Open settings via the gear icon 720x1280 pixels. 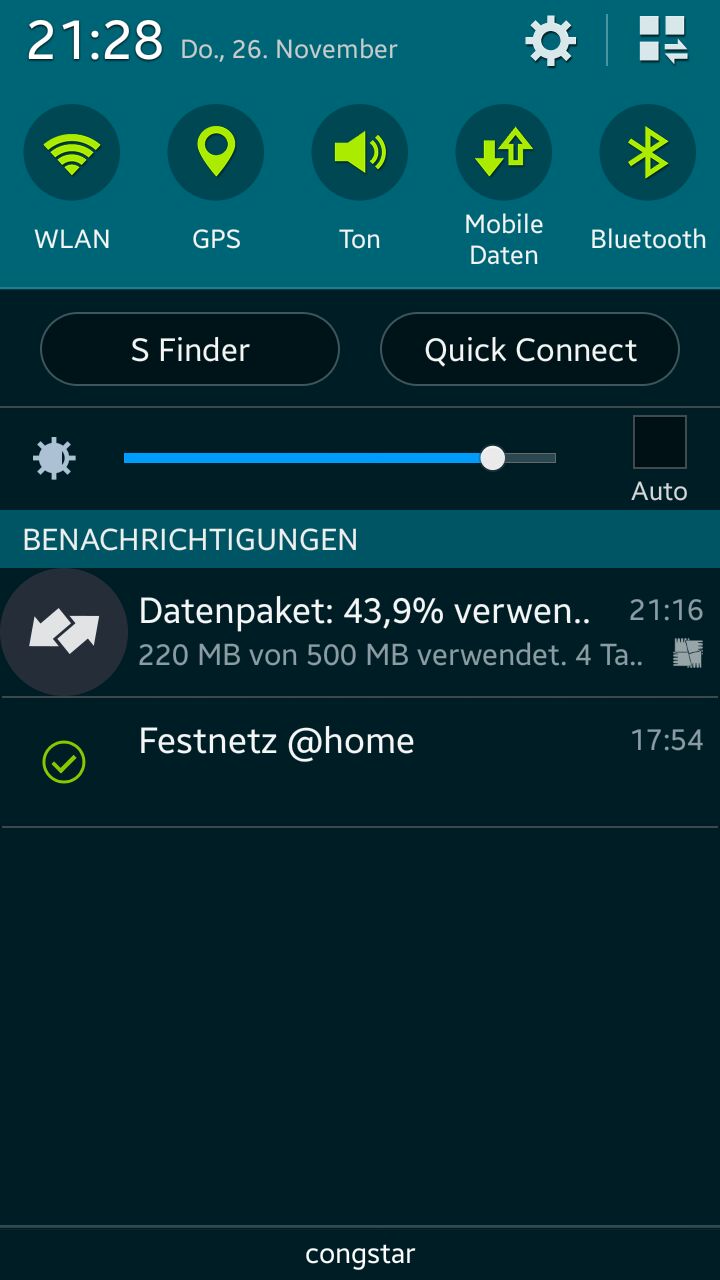coord(550,41)
